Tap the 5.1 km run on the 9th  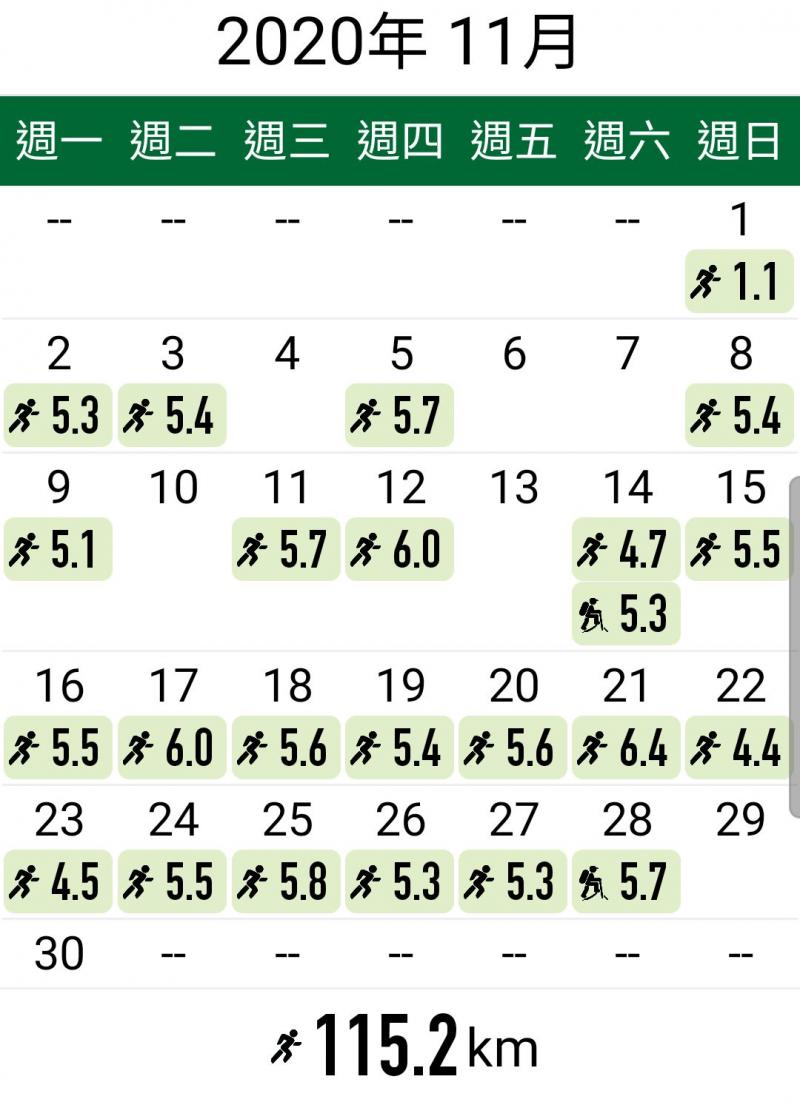(58, 549)
